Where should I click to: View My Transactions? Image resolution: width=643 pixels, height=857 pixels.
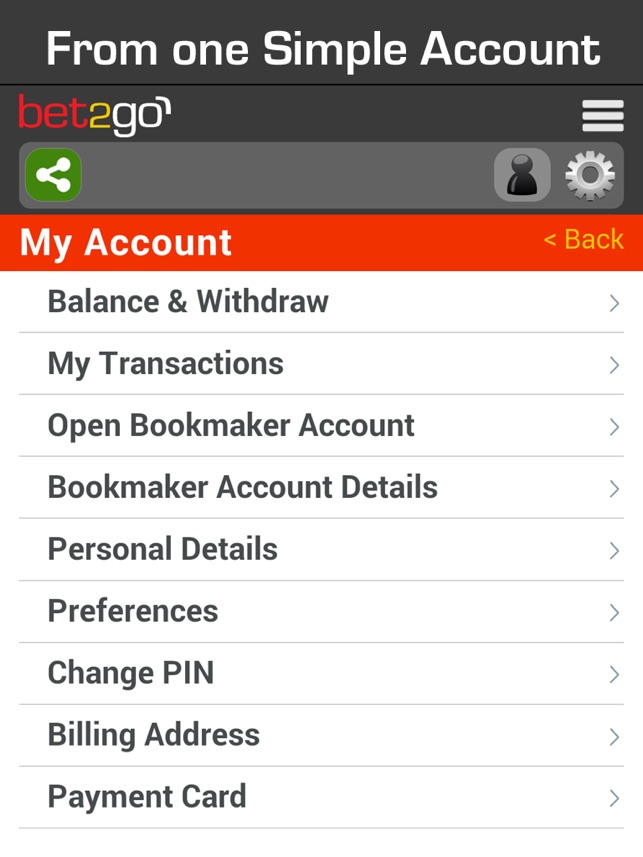322,363
